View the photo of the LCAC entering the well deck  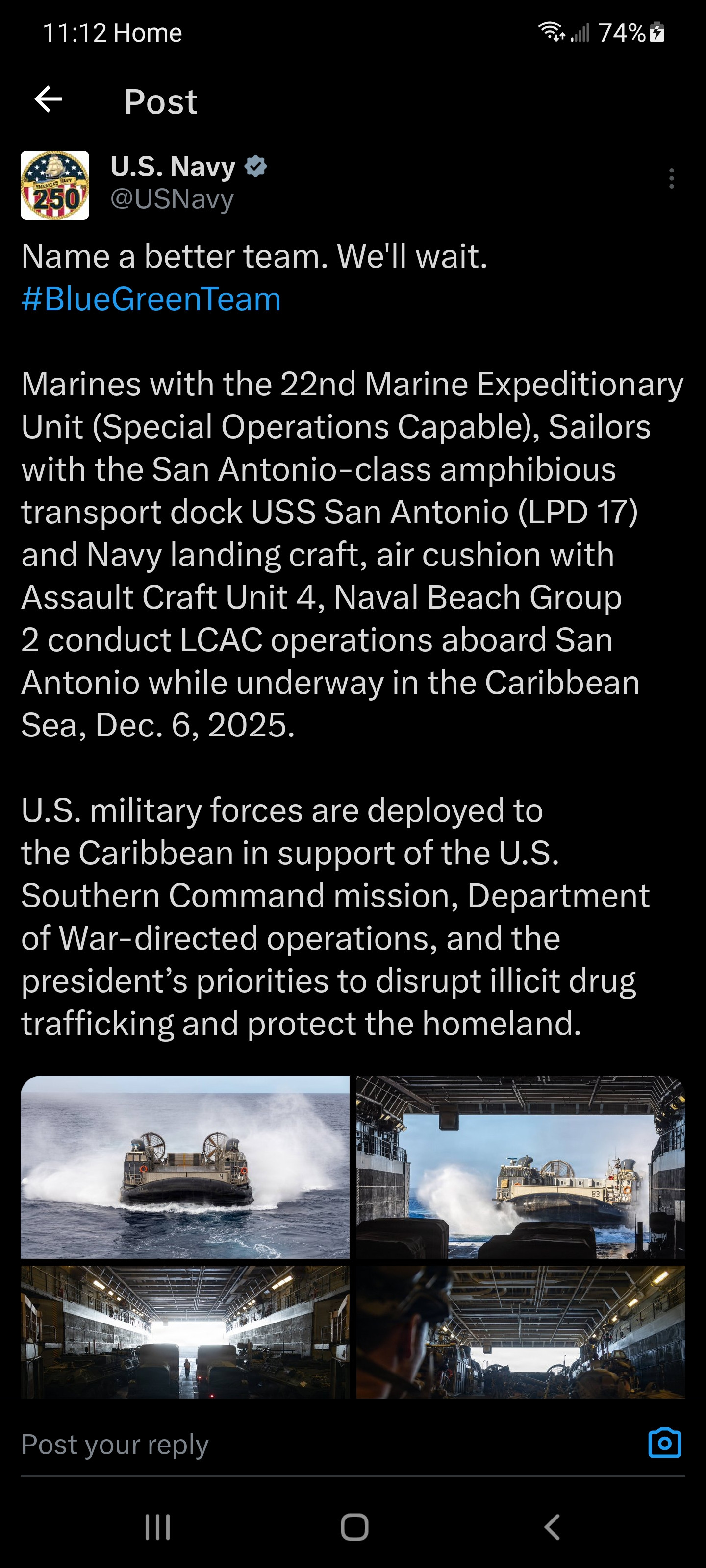pos(520,1166)
